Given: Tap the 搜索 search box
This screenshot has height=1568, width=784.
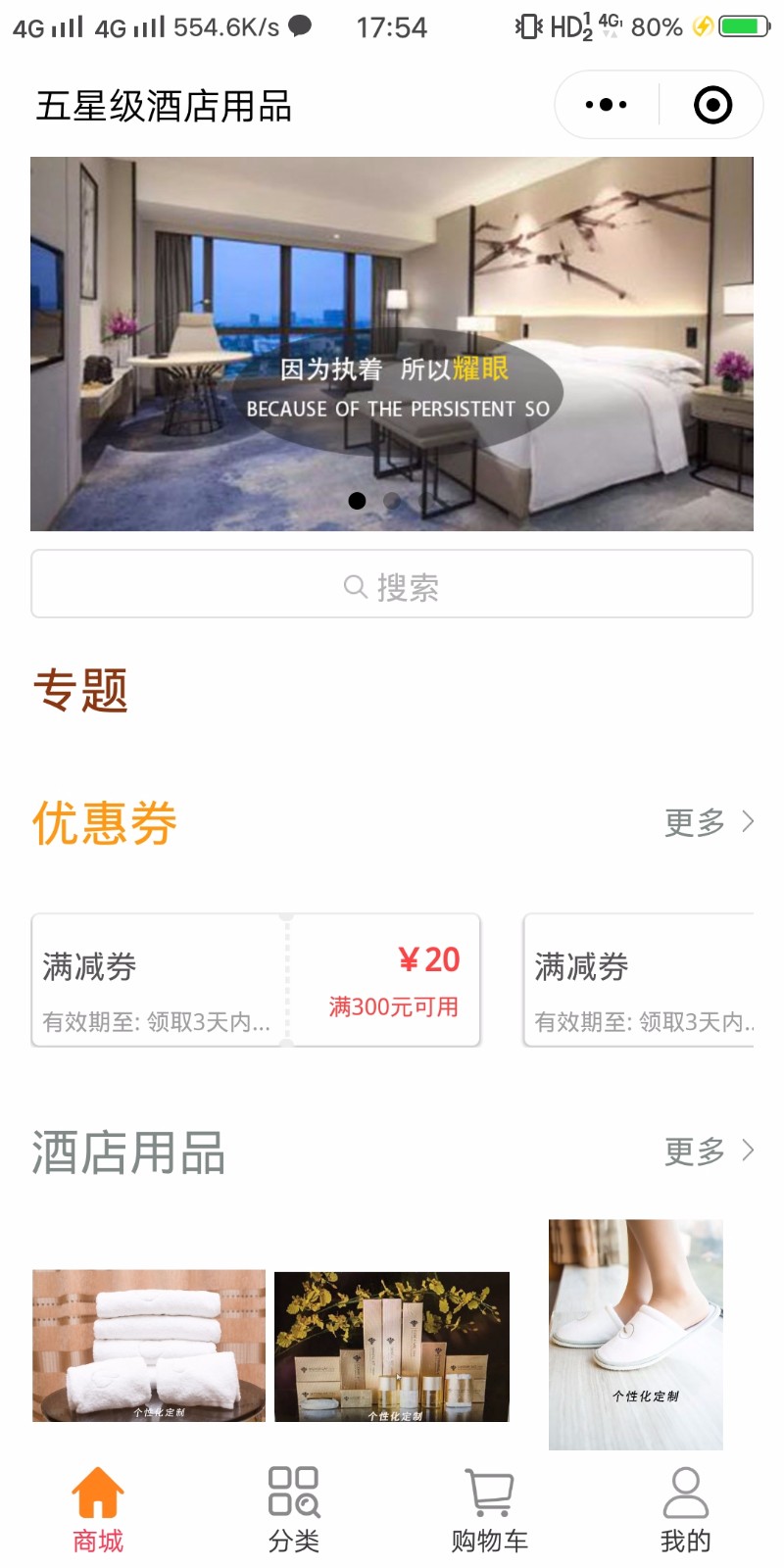Looking at the screenshot, I should (392, 585).
